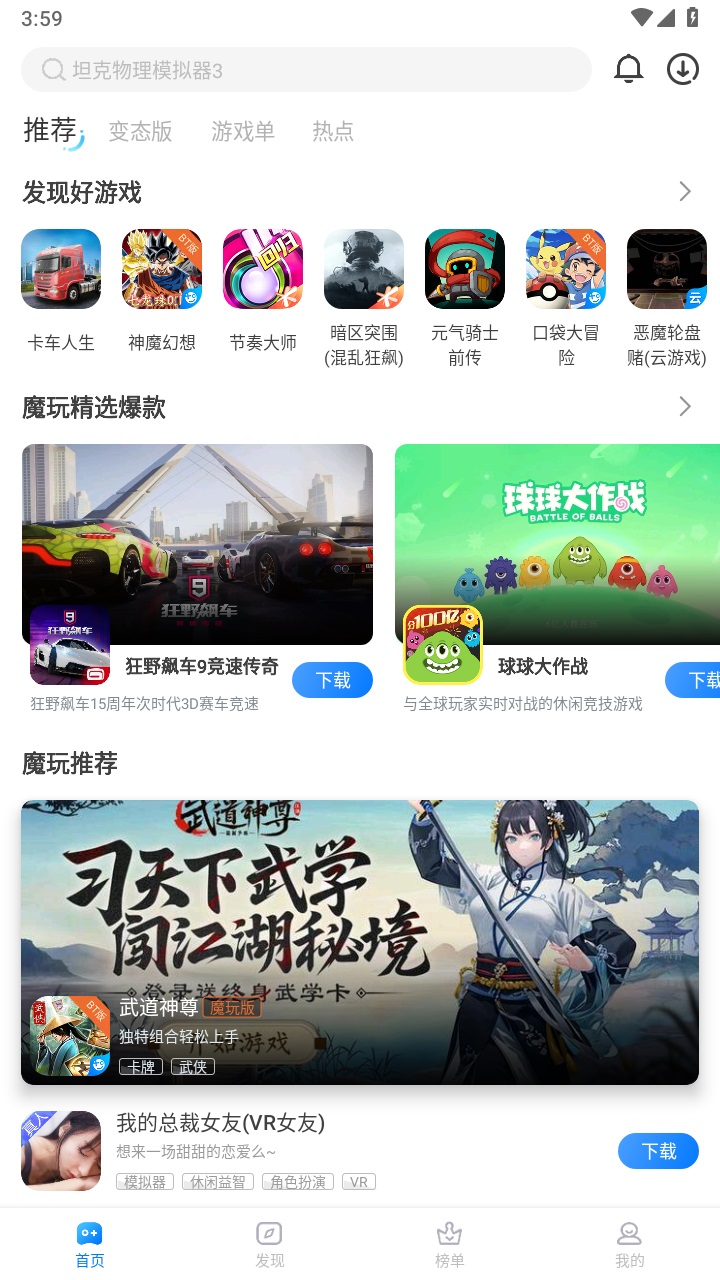Expand the 魔玩精选爆款 section arrow
Screen dimensions: 720x1280
tap(685, 406)
